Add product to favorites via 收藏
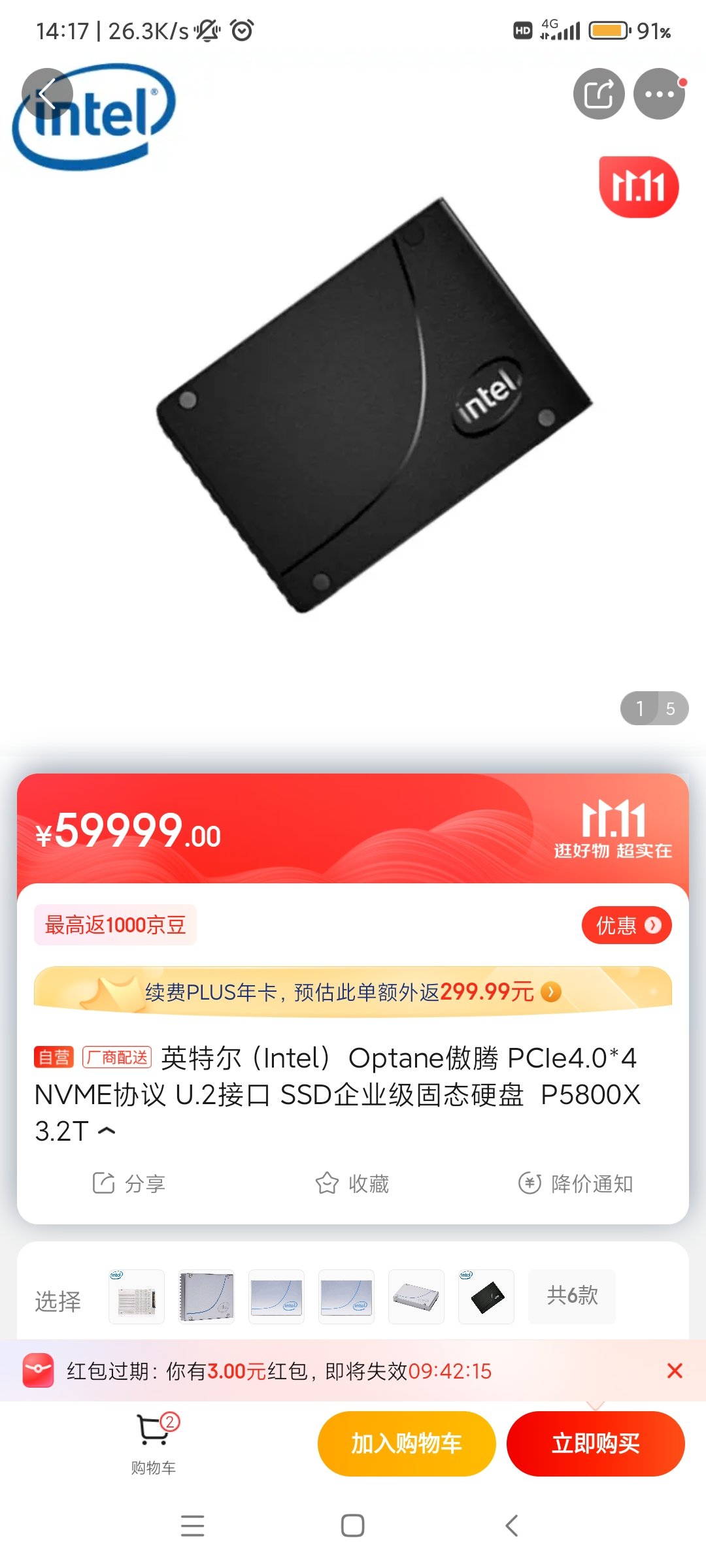The image size is (706, 1568). pyautogui.click(x=352, y=1183)
